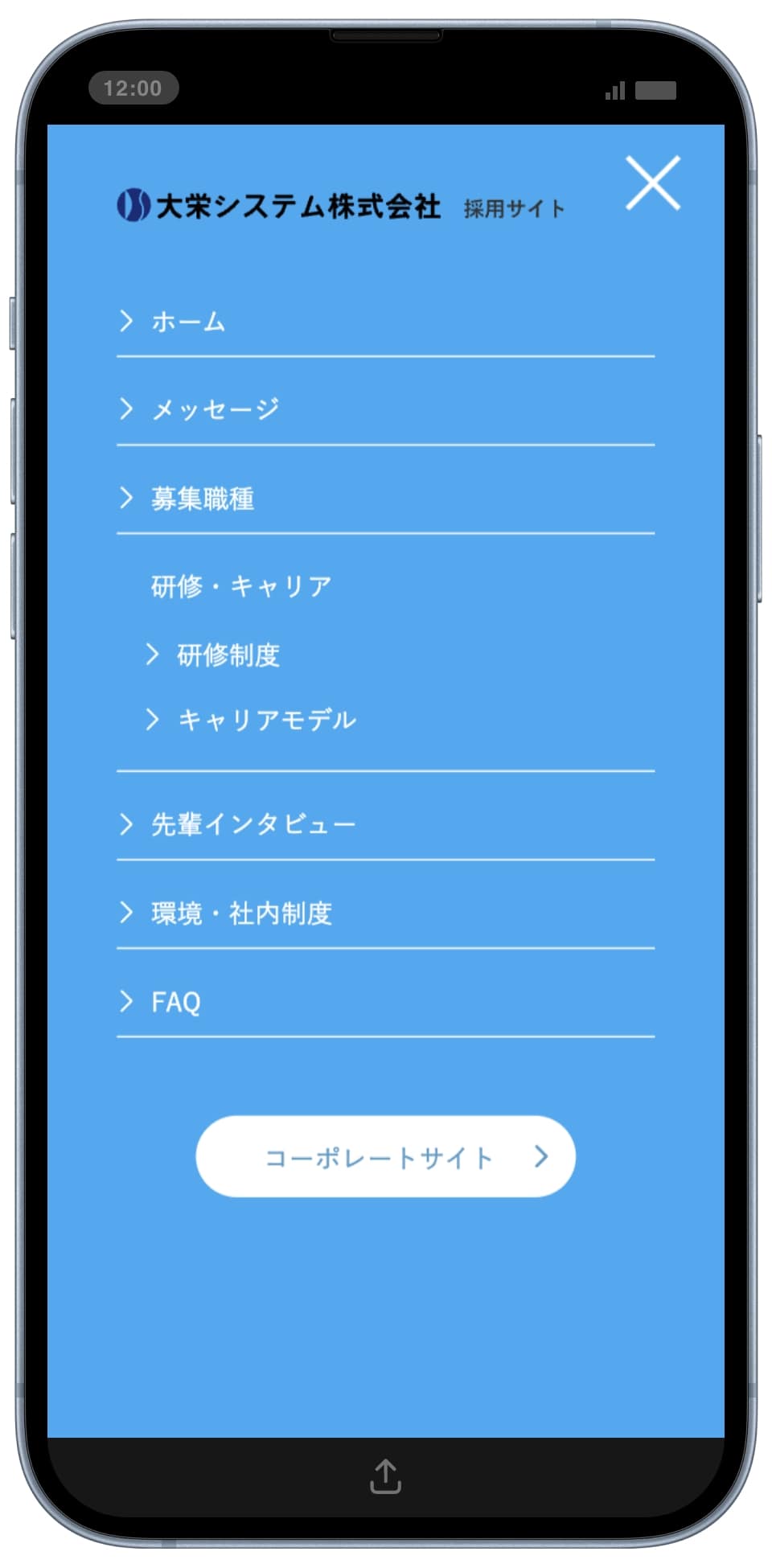Open the ホーム menu item
The height and width of the screenshot is (1568, 772).
tap(188, 322)
